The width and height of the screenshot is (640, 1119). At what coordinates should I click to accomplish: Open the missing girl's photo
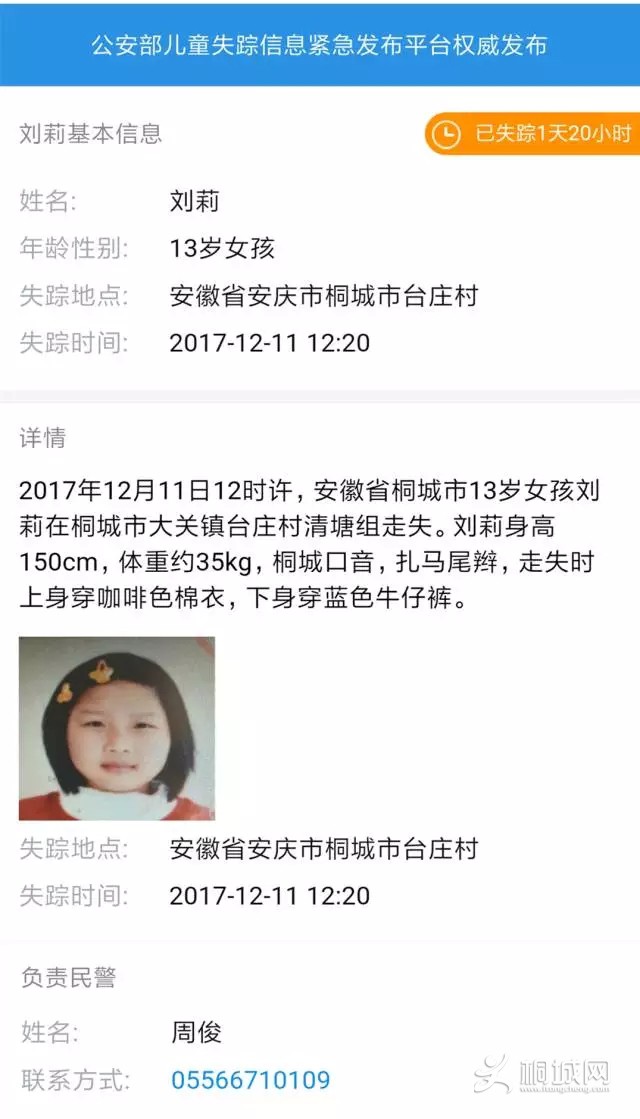tap(117, 728)
